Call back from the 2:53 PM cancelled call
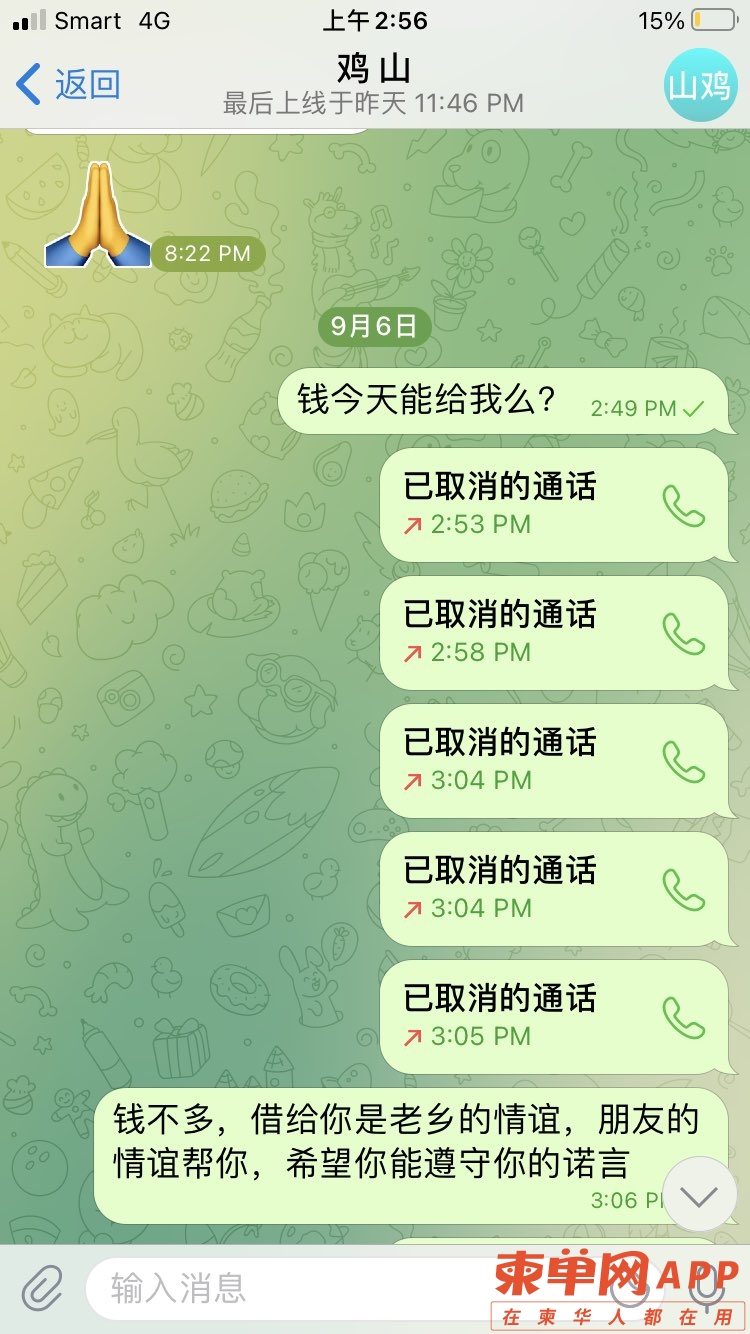750x1334 pixels. pos(684,506)
